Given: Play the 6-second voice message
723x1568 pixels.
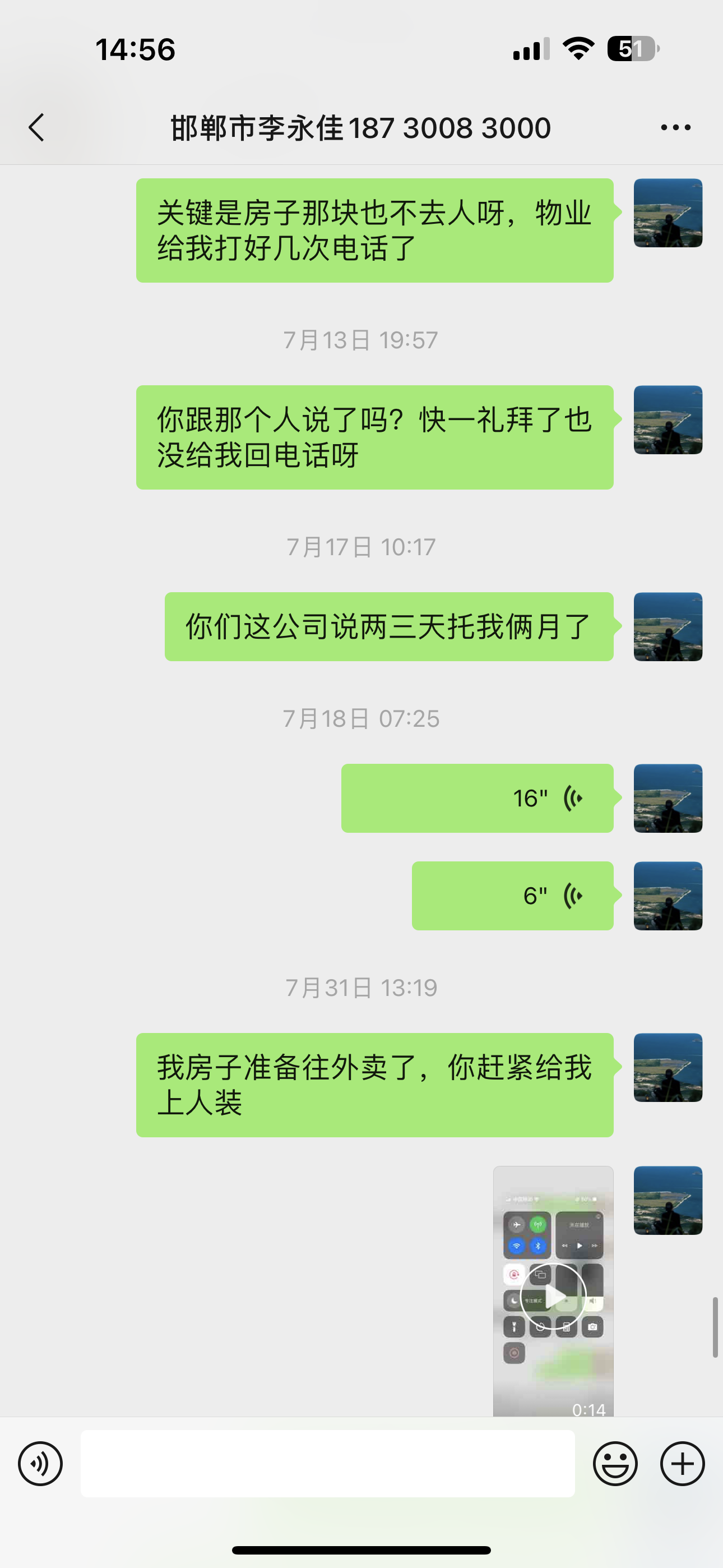Looking at the screenshot, I should tap(512, 896).
